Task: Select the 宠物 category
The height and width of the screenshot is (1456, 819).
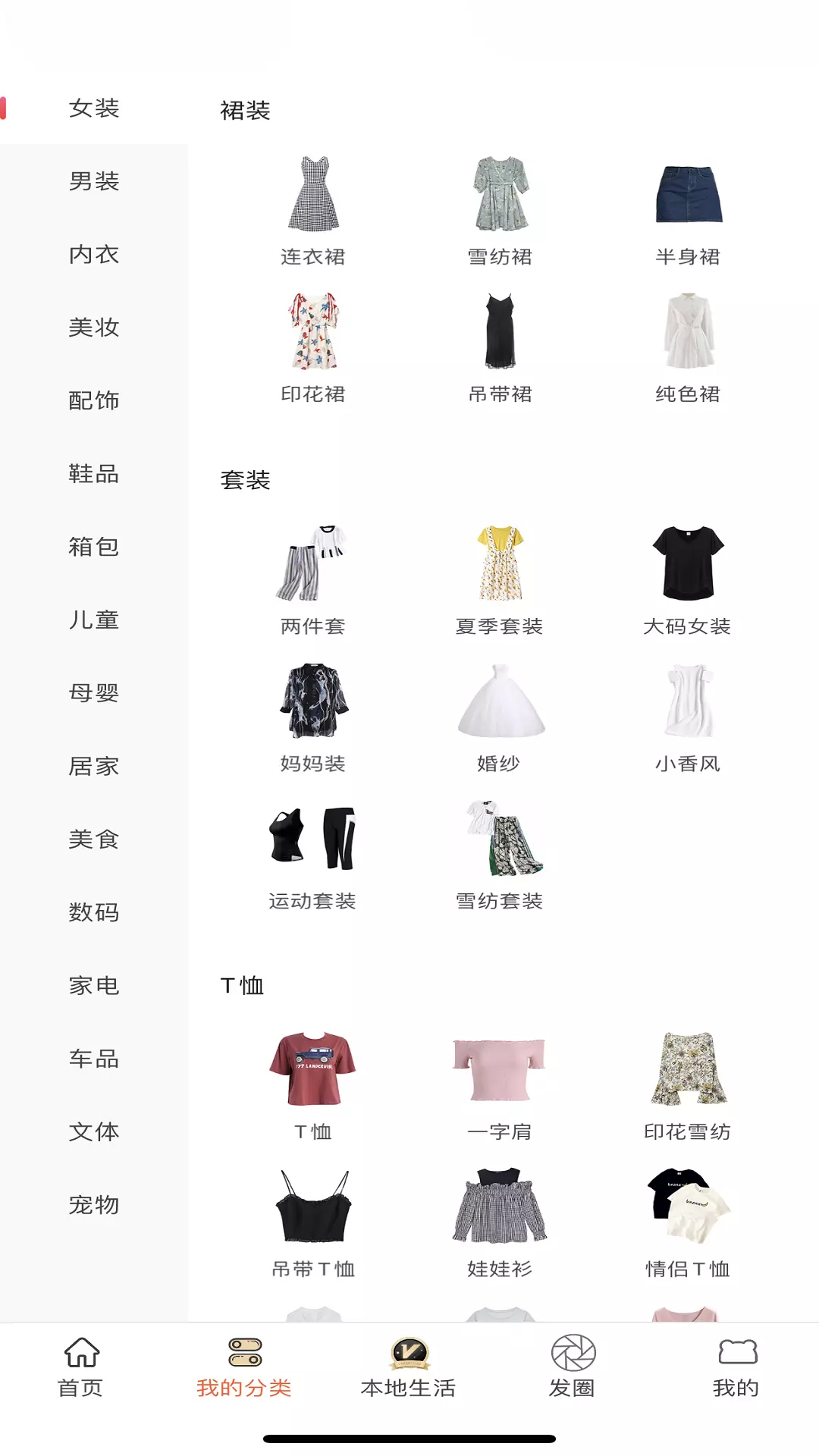Action: click(x=94, y=1205)
